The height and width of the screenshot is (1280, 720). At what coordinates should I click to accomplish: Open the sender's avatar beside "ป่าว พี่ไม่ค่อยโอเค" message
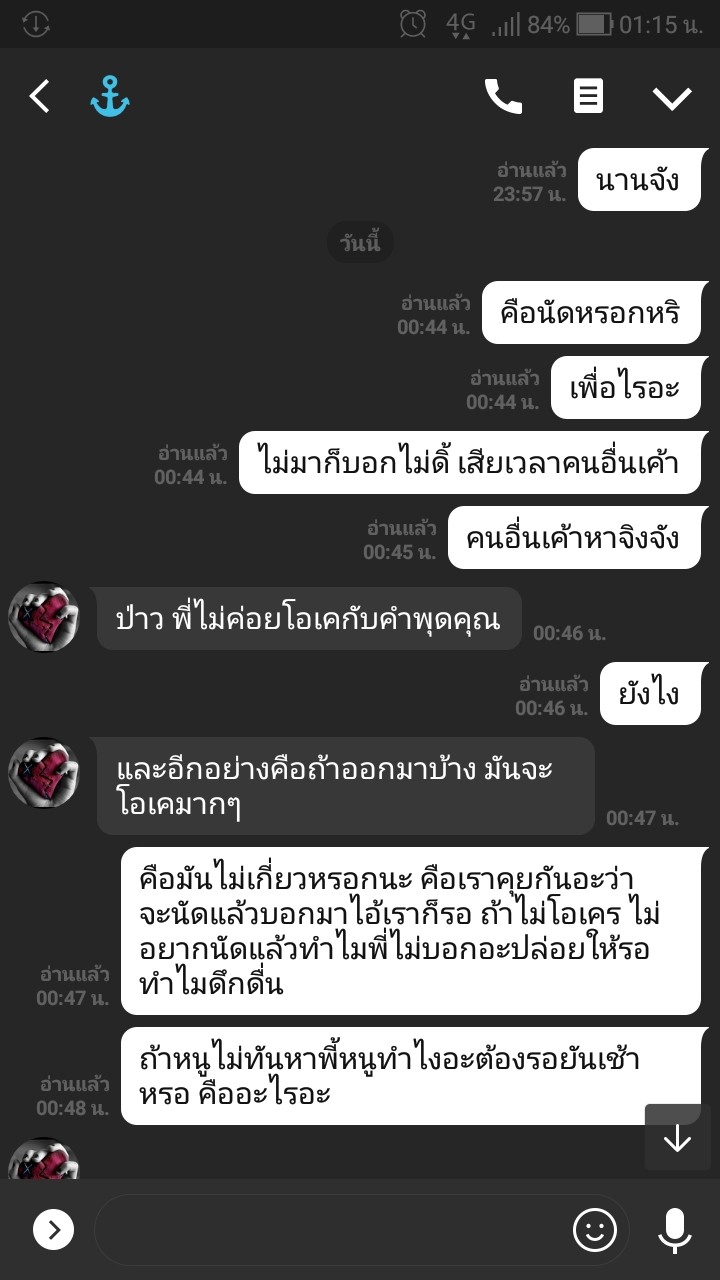pos(44,617)
